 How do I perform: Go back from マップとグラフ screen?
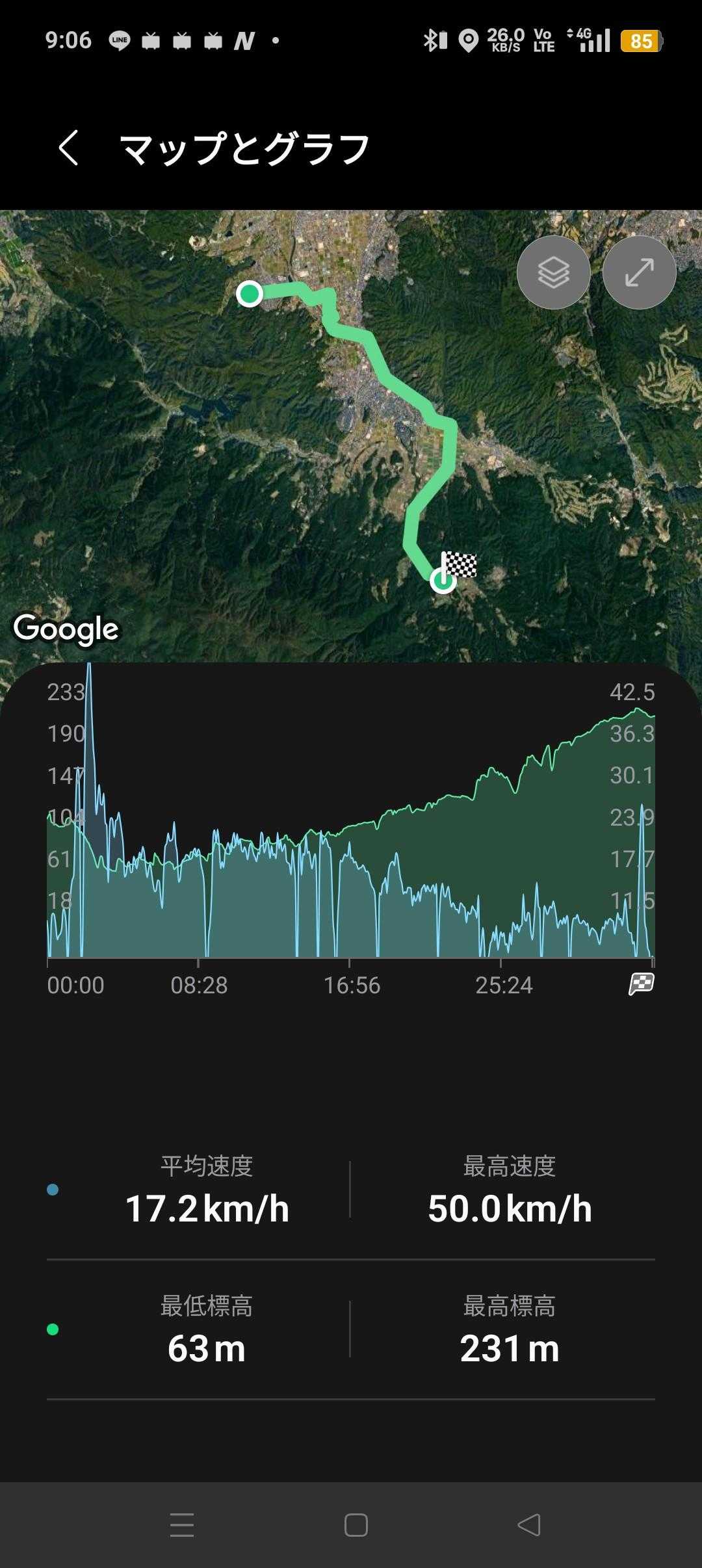tap(69, 148)
